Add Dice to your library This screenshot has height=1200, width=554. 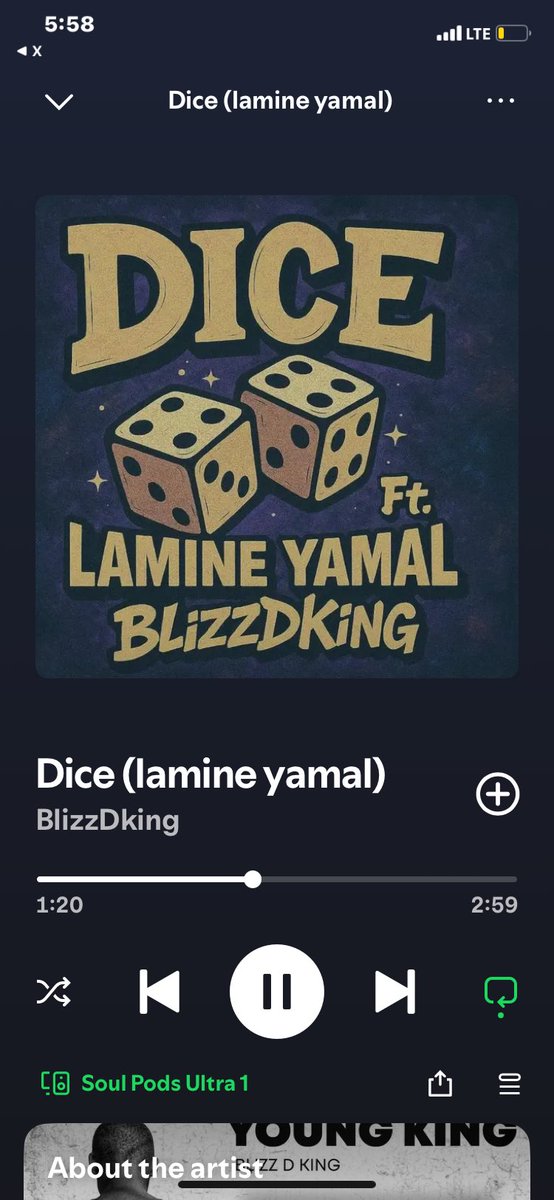point(497,795)
